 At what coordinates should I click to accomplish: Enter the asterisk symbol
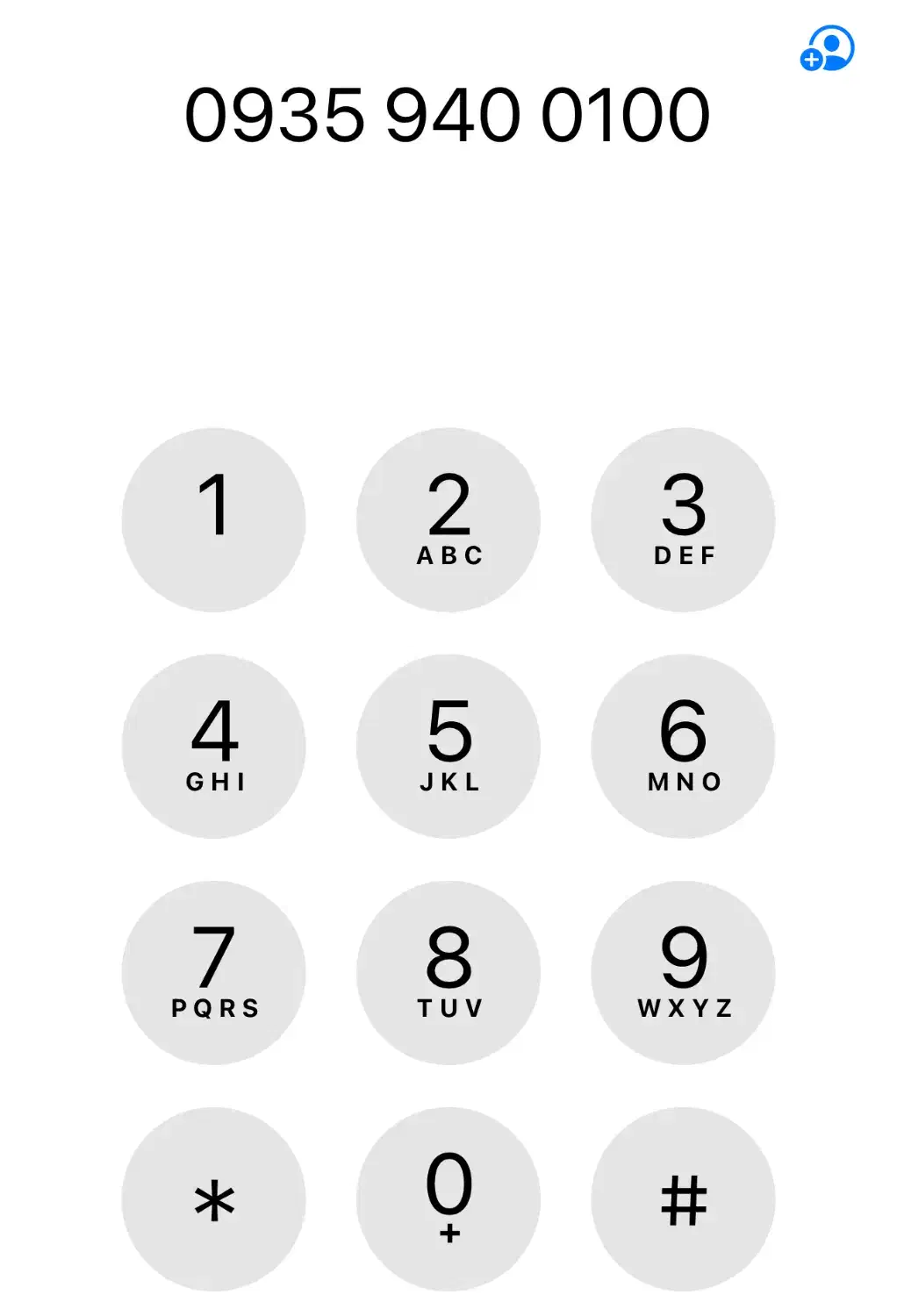click(x=213, y=1198)
